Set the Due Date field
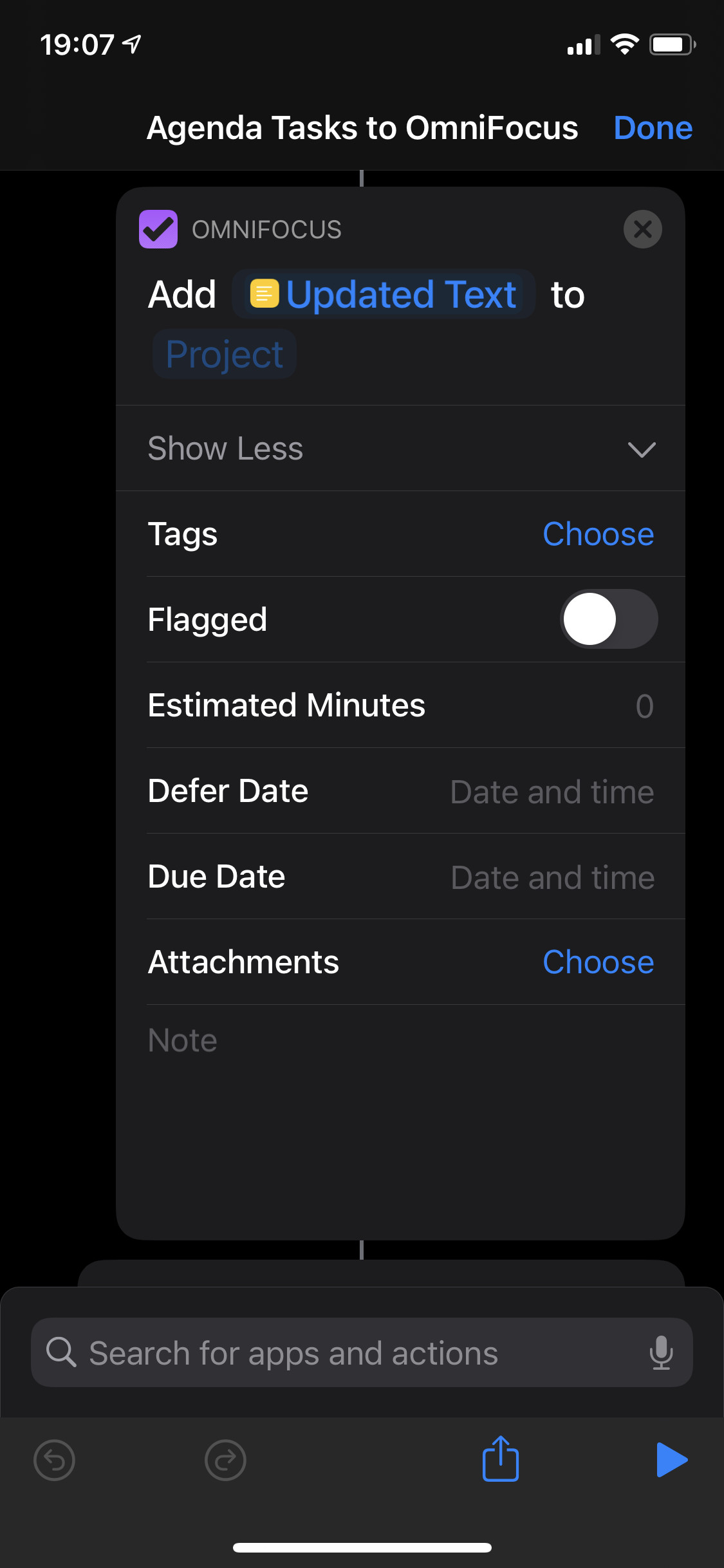 point(552,877)
